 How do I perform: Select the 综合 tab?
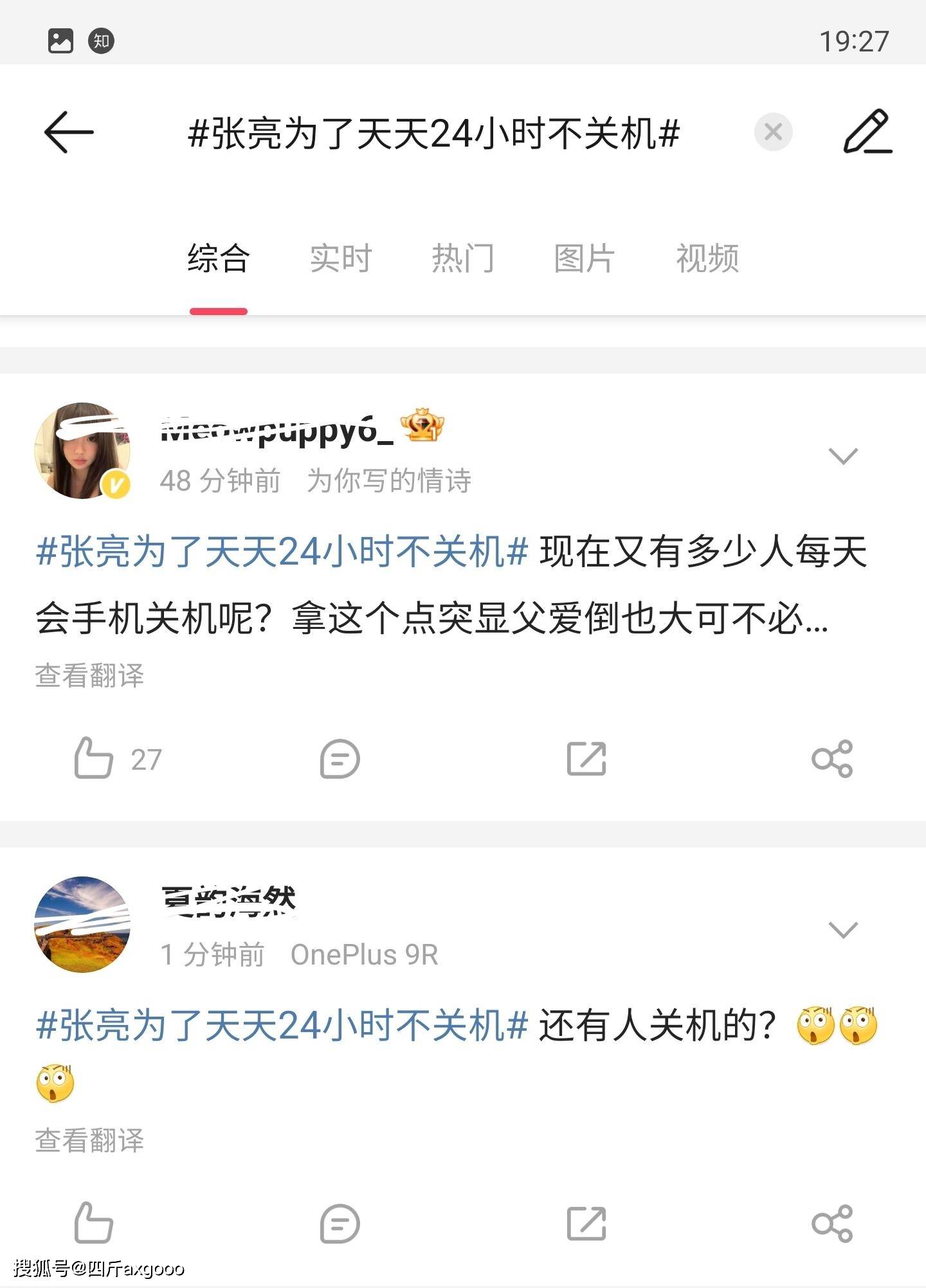[219, 259]
